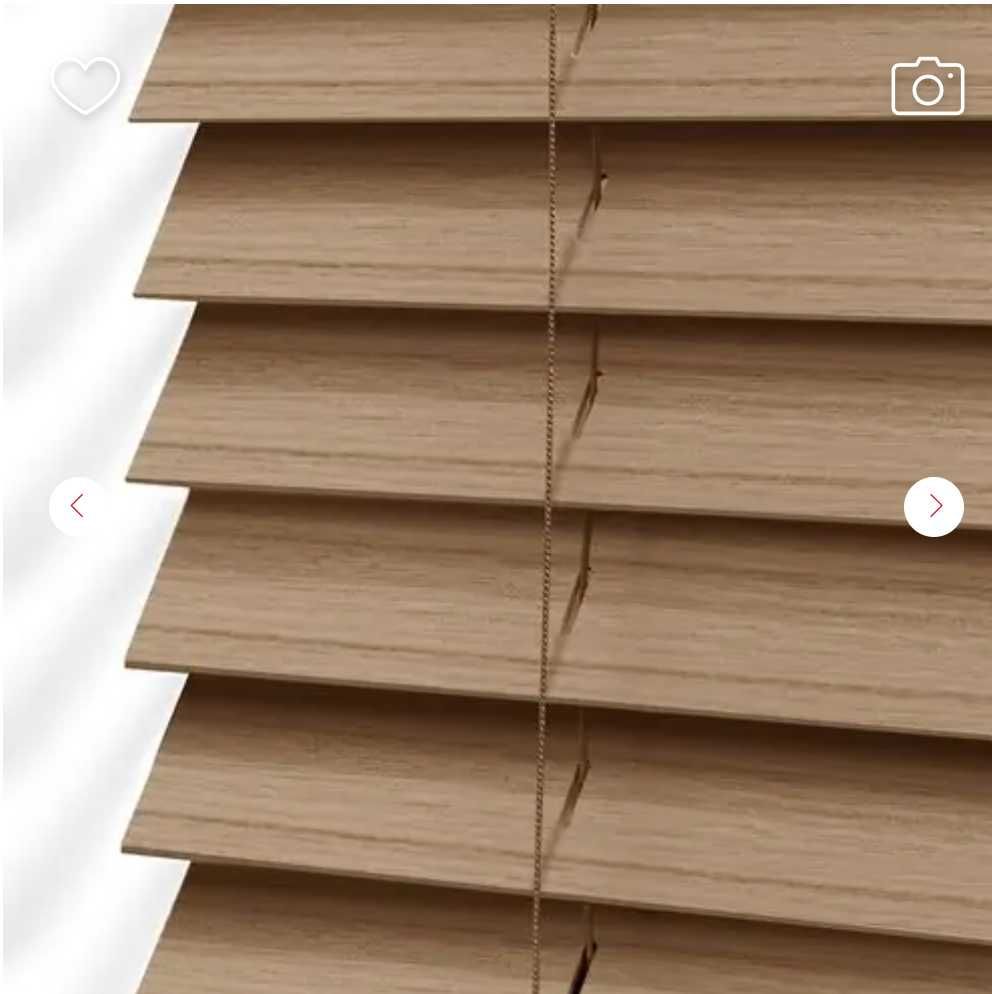This screenshot has height=994, width=992.
Task: Show the next product image
Action: 933,506
